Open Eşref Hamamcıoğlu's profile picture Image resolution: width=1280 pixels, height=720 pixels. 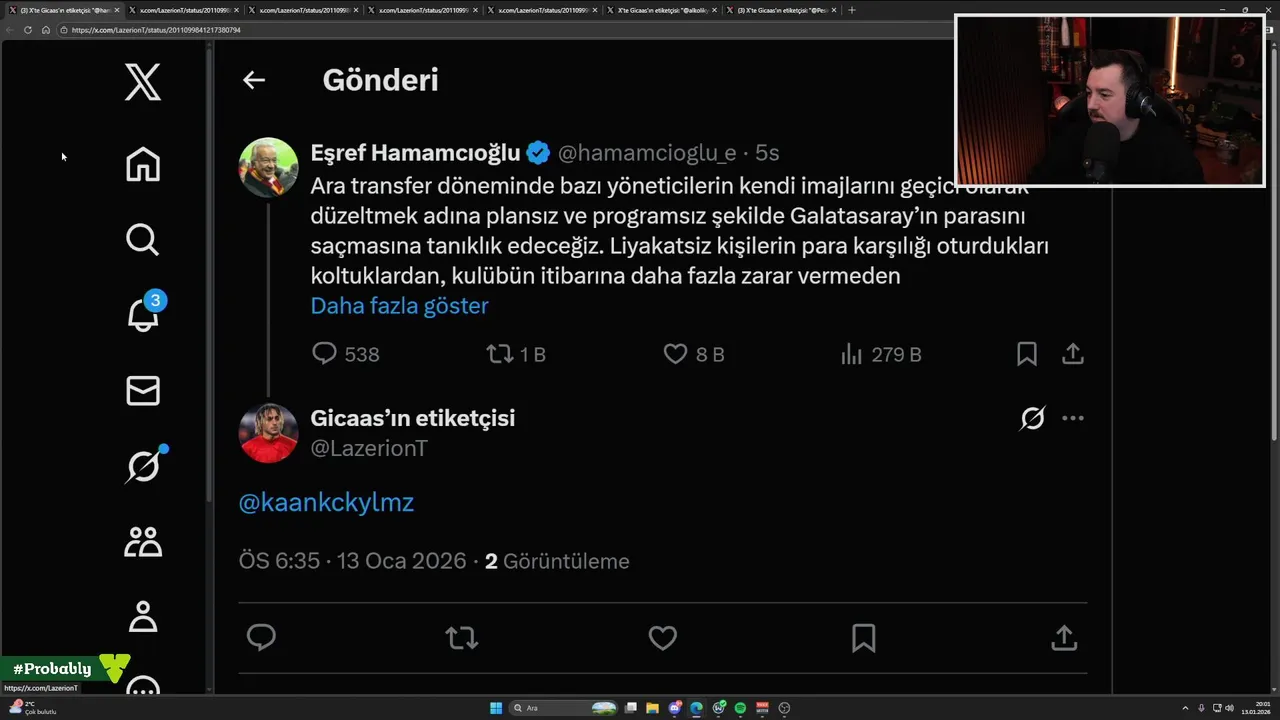pos(268,167)
